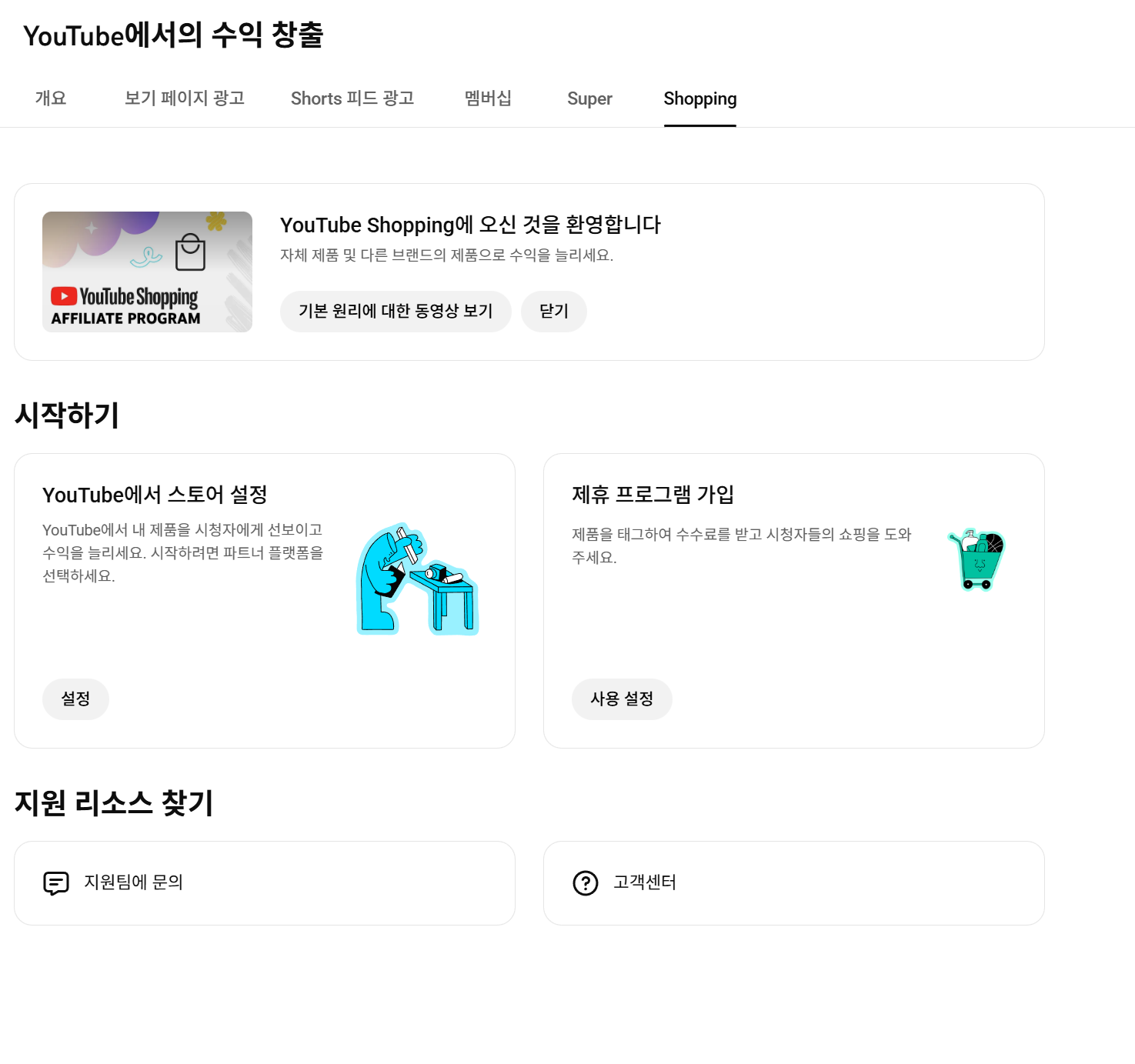Open the 보기 페이지 광고 tab
The width and height of the screenshot is (1135, 1064).
185,98
